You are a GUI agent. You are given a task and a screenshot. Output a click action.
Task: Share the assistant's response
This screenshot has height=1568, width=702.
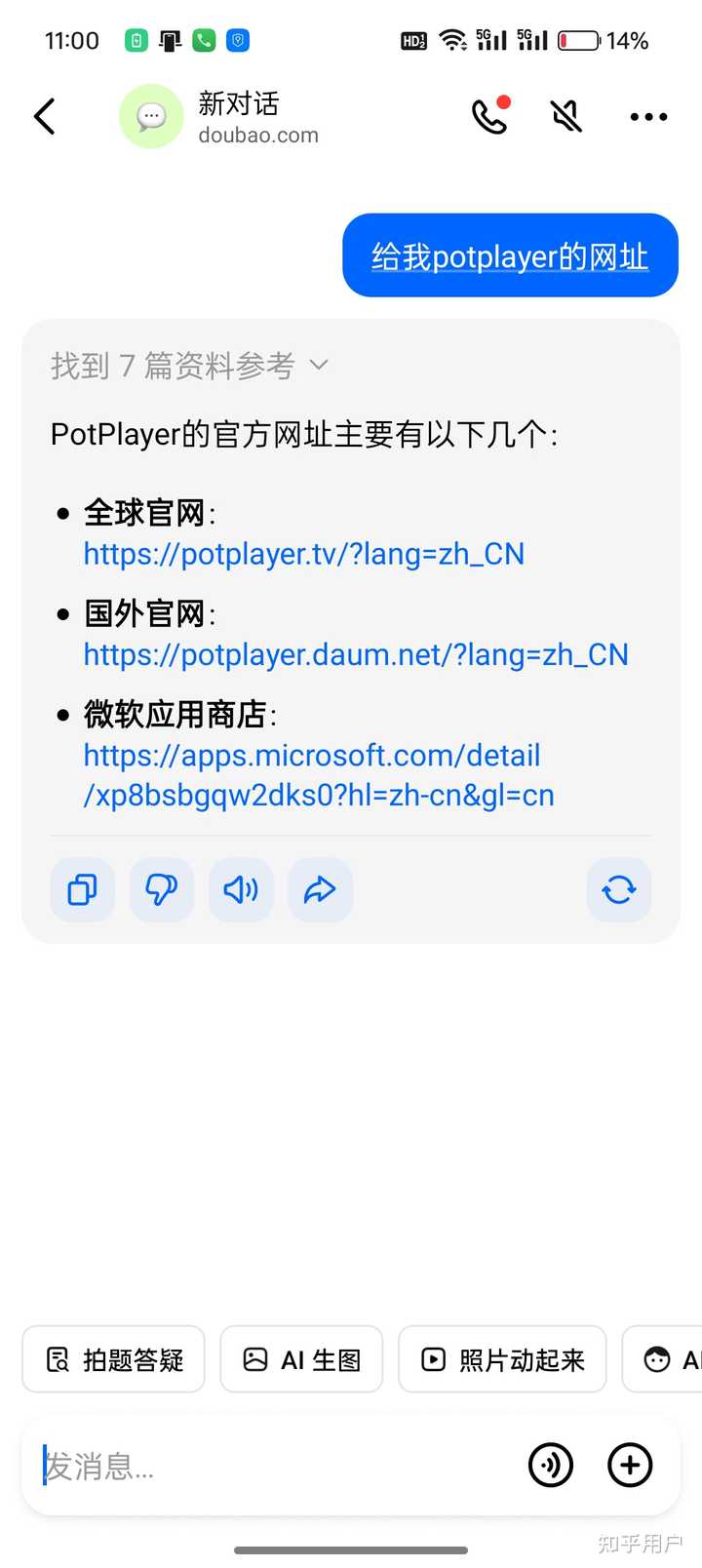coord(320,889)
